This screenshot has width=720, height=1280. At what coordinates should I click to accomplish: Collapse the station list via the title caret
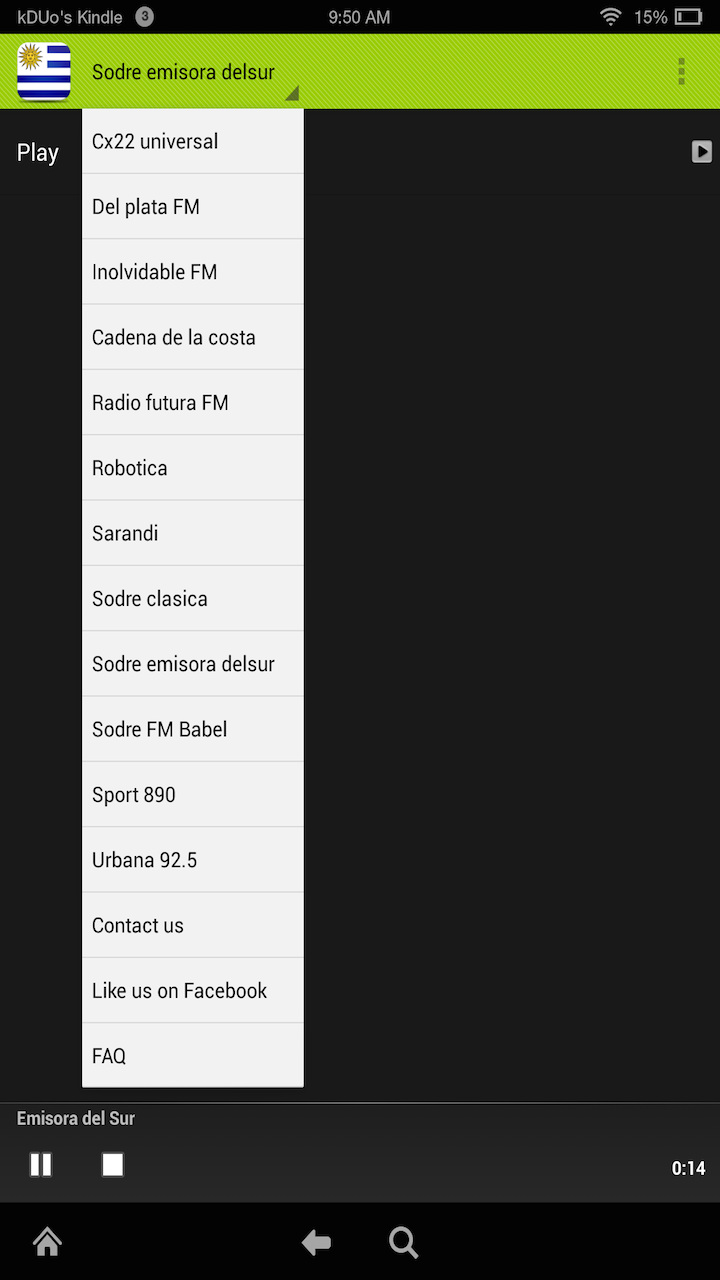(291, 92)
